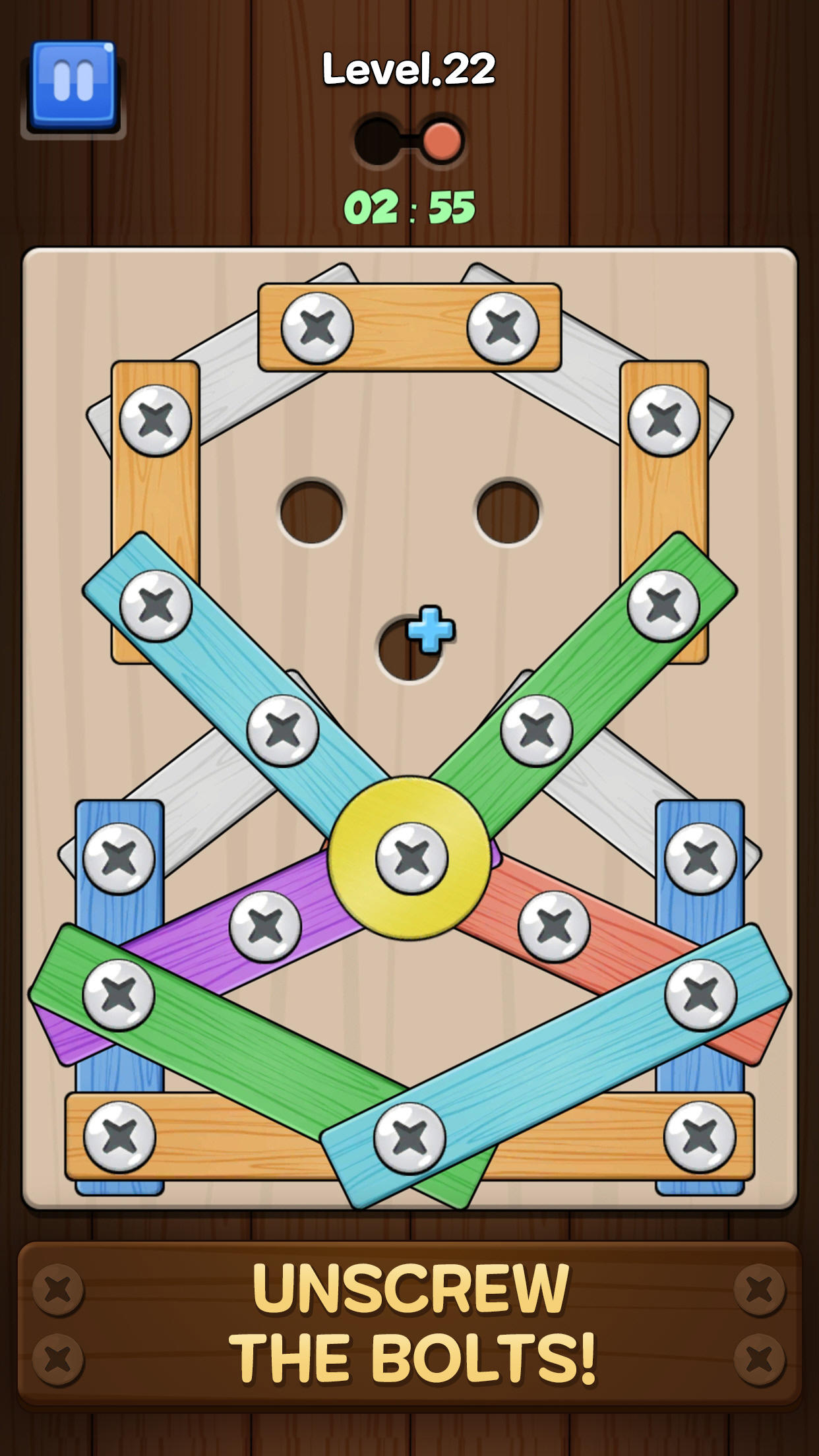
Task: Tap the bolt on the purple plank
Action: pos(265,926)
